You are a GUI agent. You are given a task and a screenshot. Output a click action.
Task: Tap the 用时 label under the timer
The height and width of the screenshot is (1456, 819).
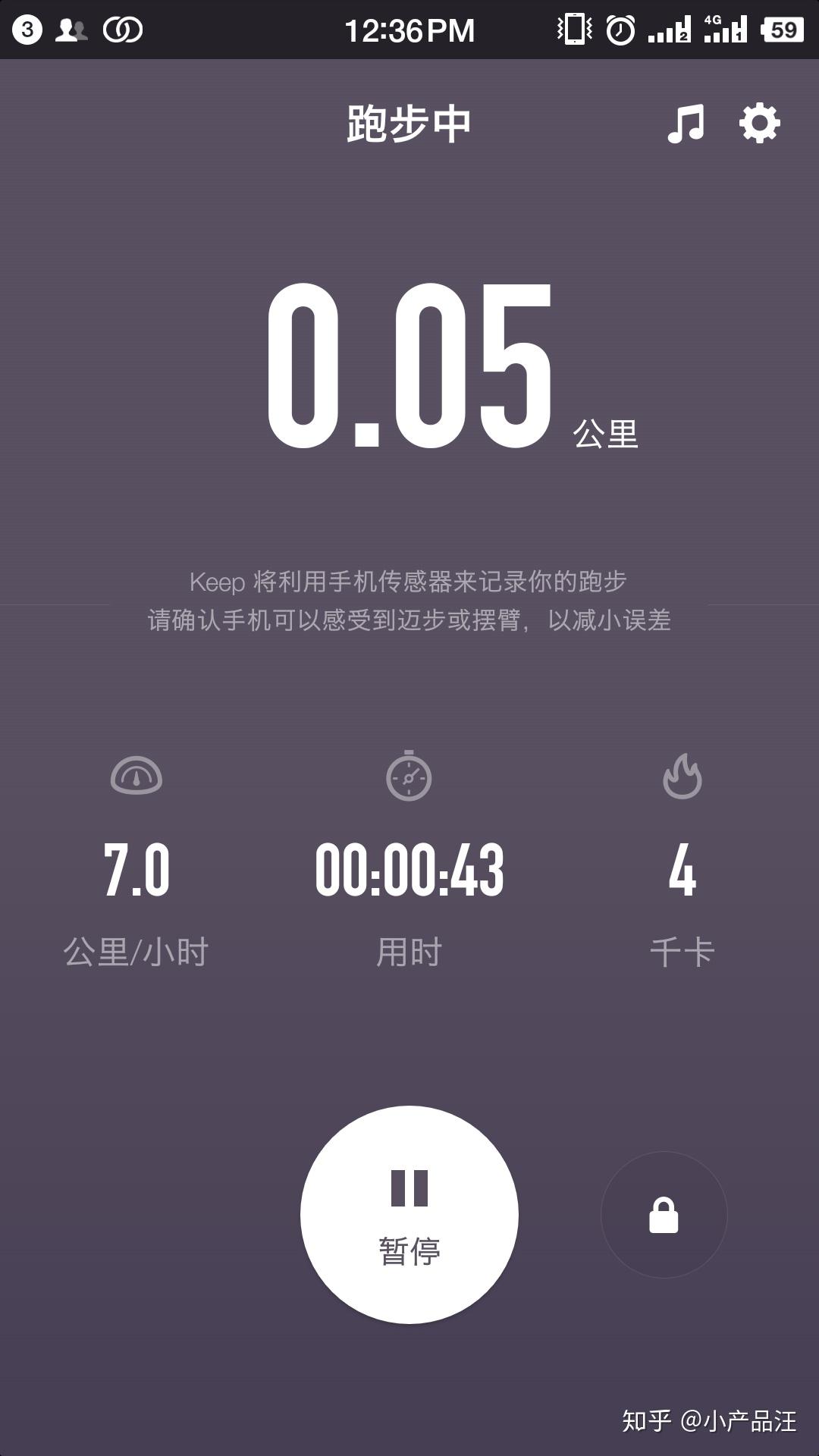(409, 948)
